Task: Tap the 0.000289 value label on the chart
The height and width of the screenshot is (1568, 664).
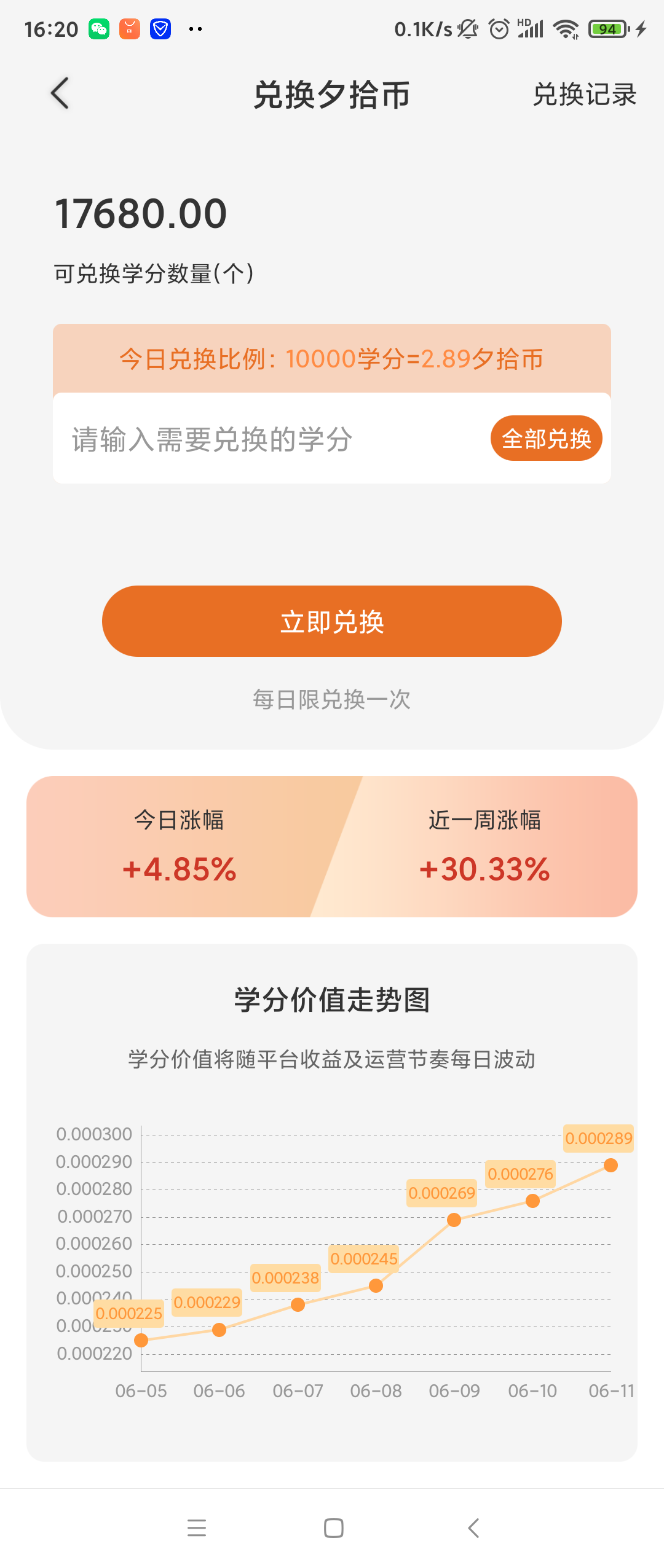Action: tap(599, 1138)
